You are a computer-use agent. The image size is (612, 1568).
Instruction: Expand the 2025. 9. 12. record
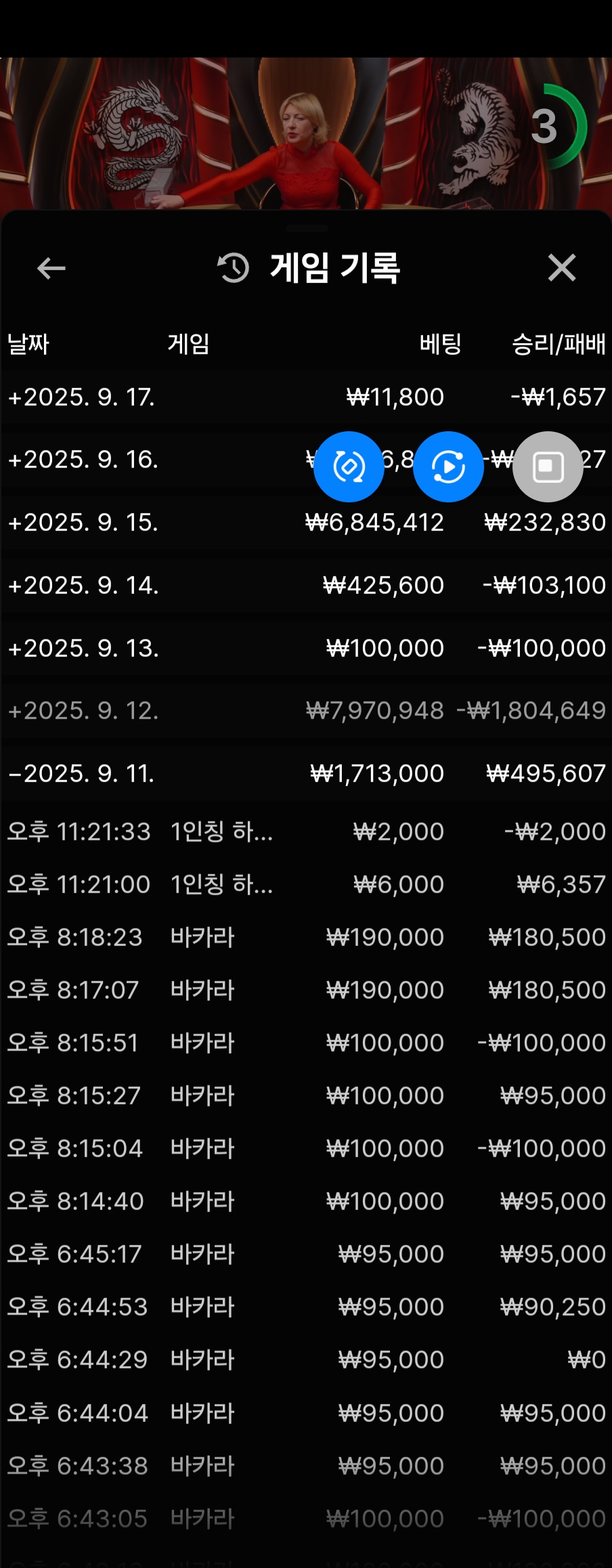tap(83, 711)
